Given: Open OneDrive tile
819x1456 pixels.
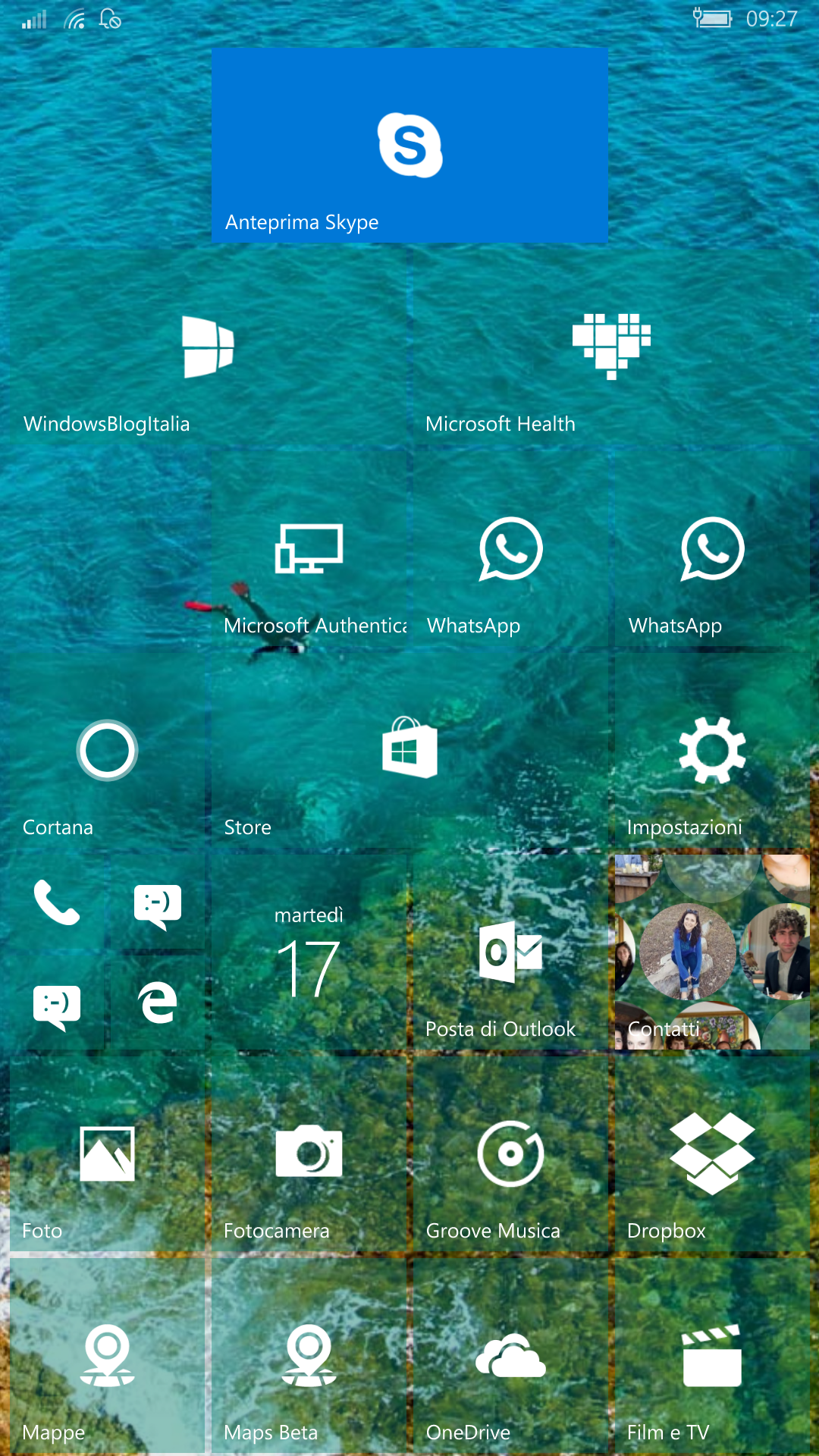Looking at the screenshot, I should click(510, 1356).
